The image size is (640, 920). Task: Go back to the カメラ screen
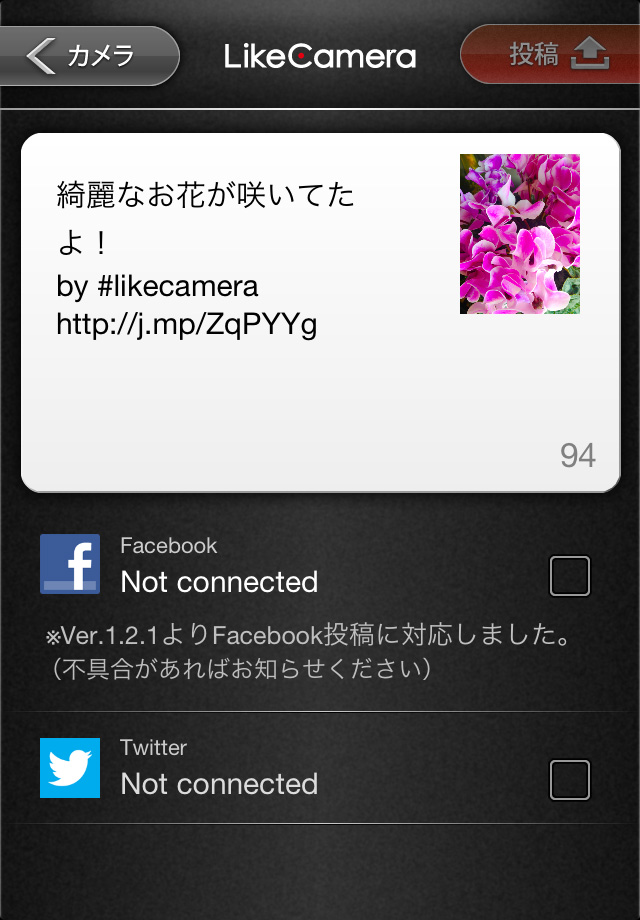(88, 56)
